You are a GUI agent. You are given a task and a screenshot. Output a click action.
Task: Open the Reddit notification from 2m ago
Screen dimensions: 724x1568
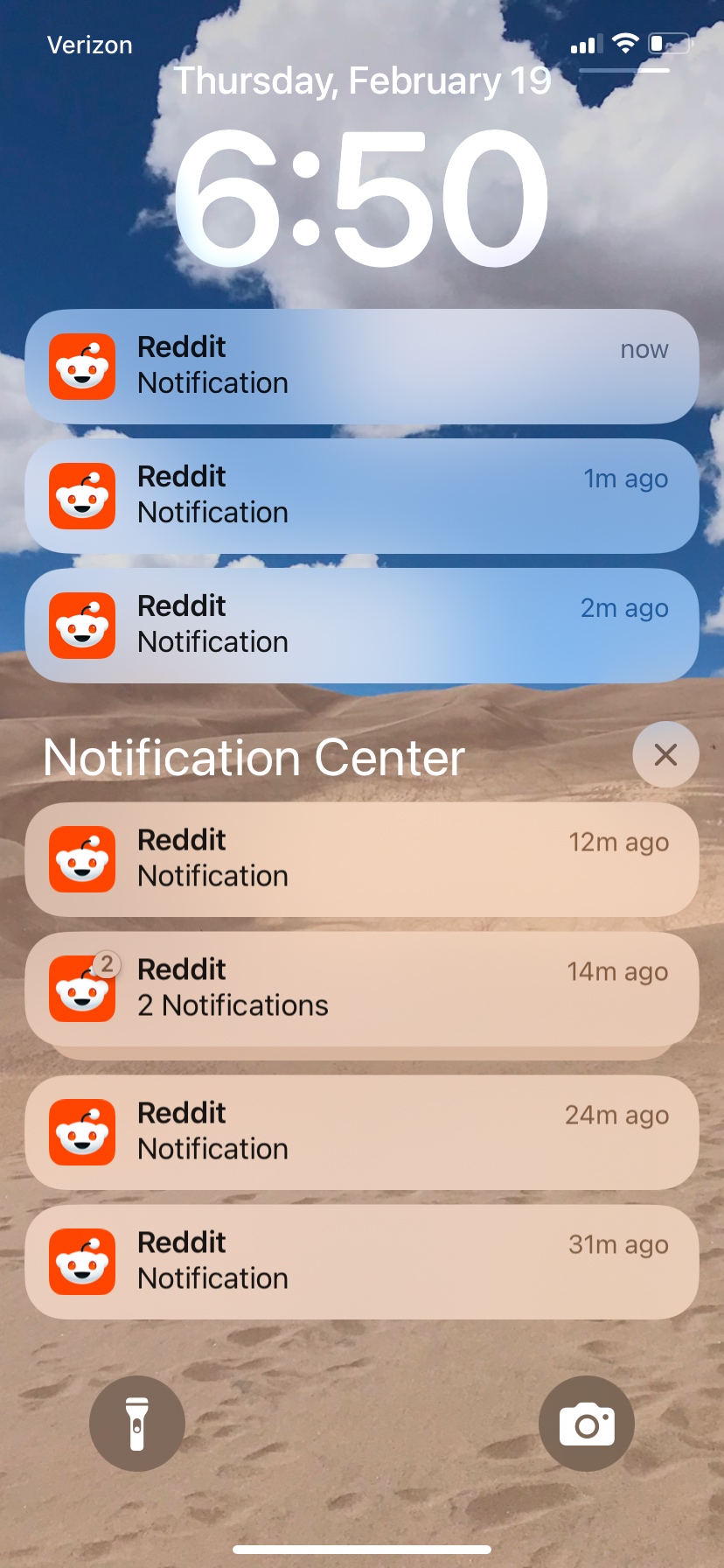coord(362,626)
